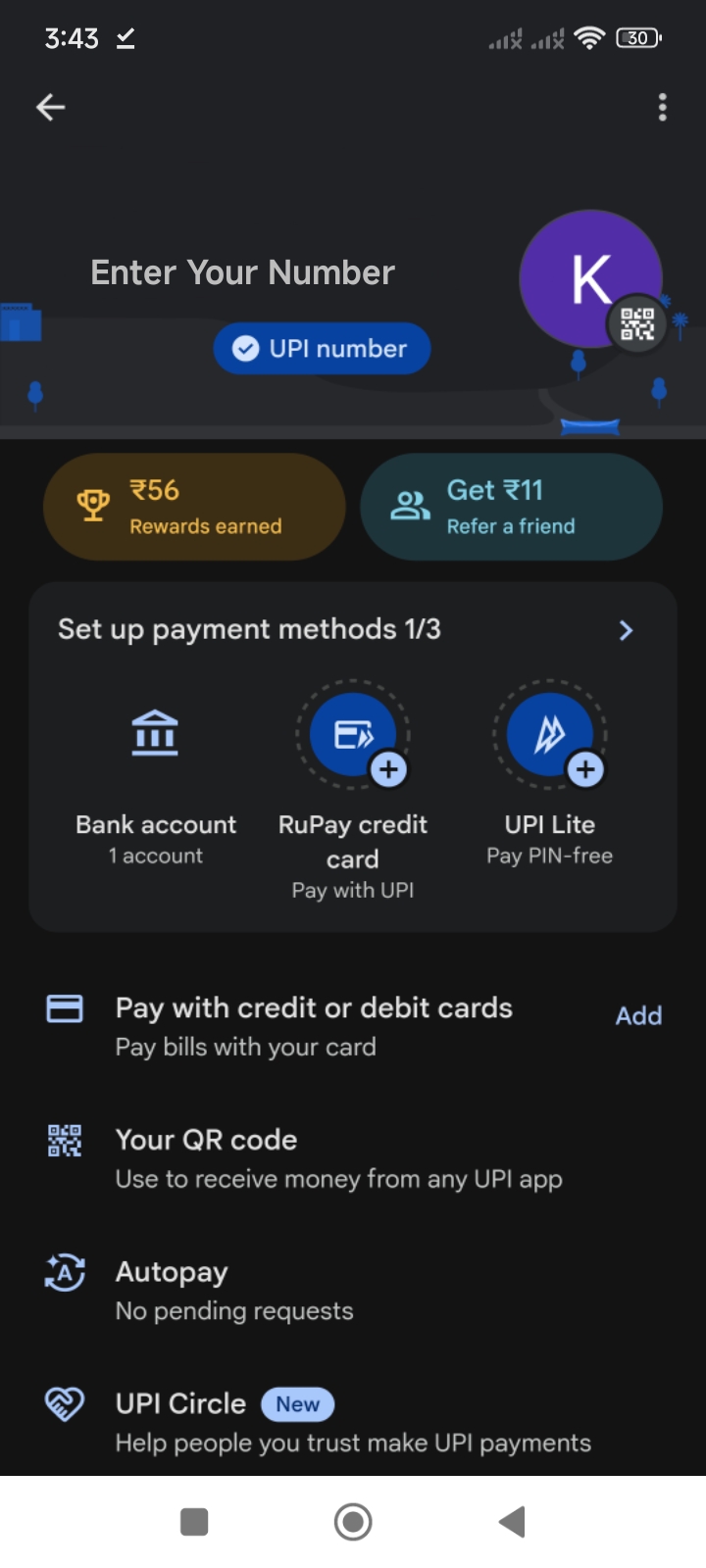Go back using the arrow
Viewport: 706px width, 1568px height.
tap(50, 107)
